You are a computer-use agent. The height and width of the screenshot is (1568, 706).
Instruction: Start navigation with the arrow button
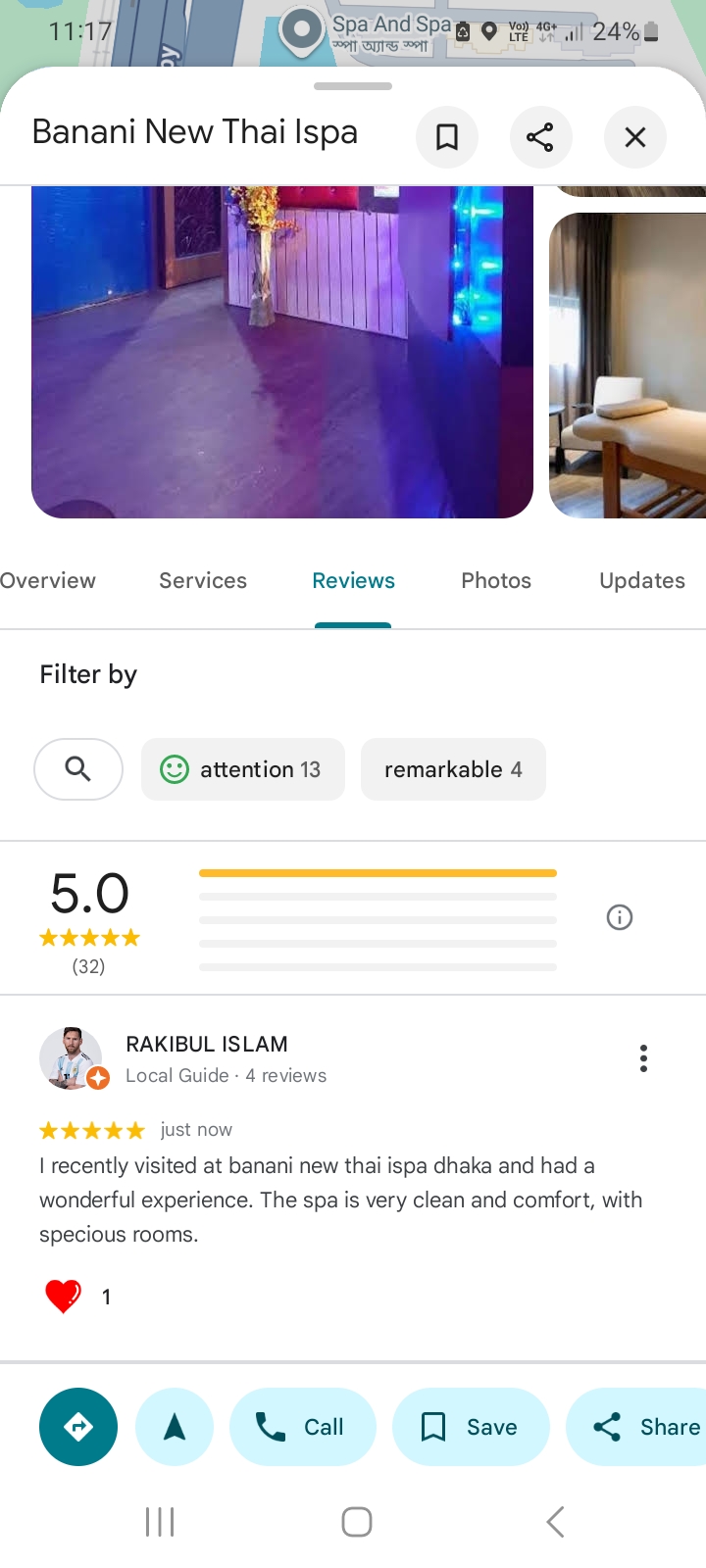click(x=175, y=1427)
